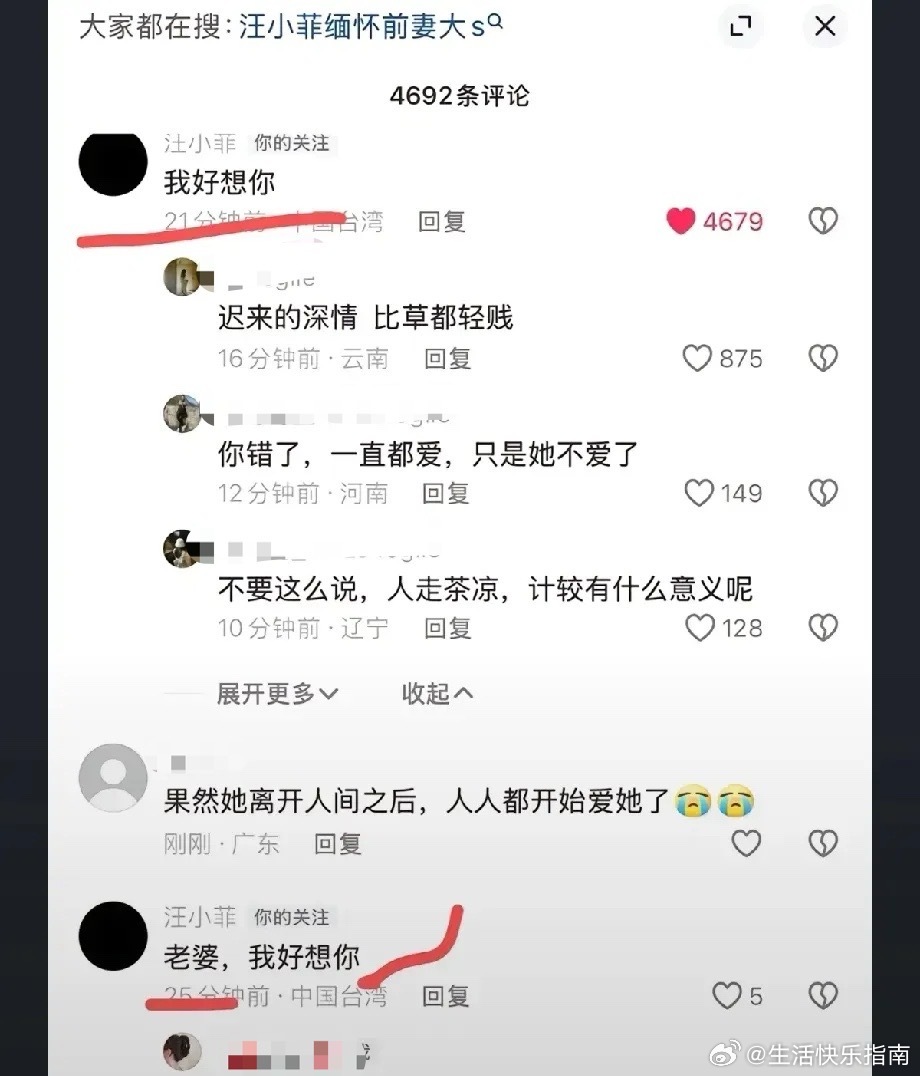Like the reply 不要这么说,人走茶凉

click(699, 628)
